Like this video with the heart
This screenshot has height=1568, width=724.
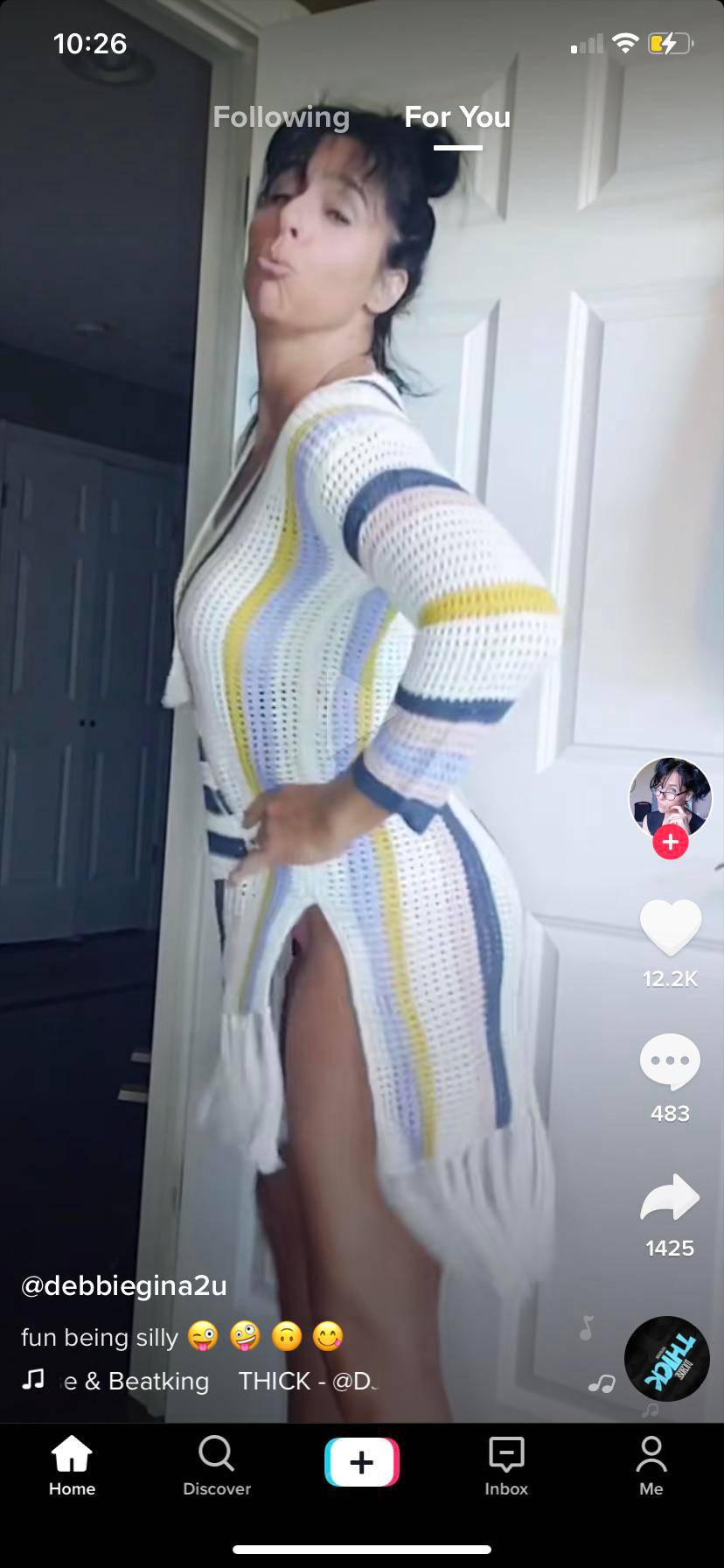670,927
